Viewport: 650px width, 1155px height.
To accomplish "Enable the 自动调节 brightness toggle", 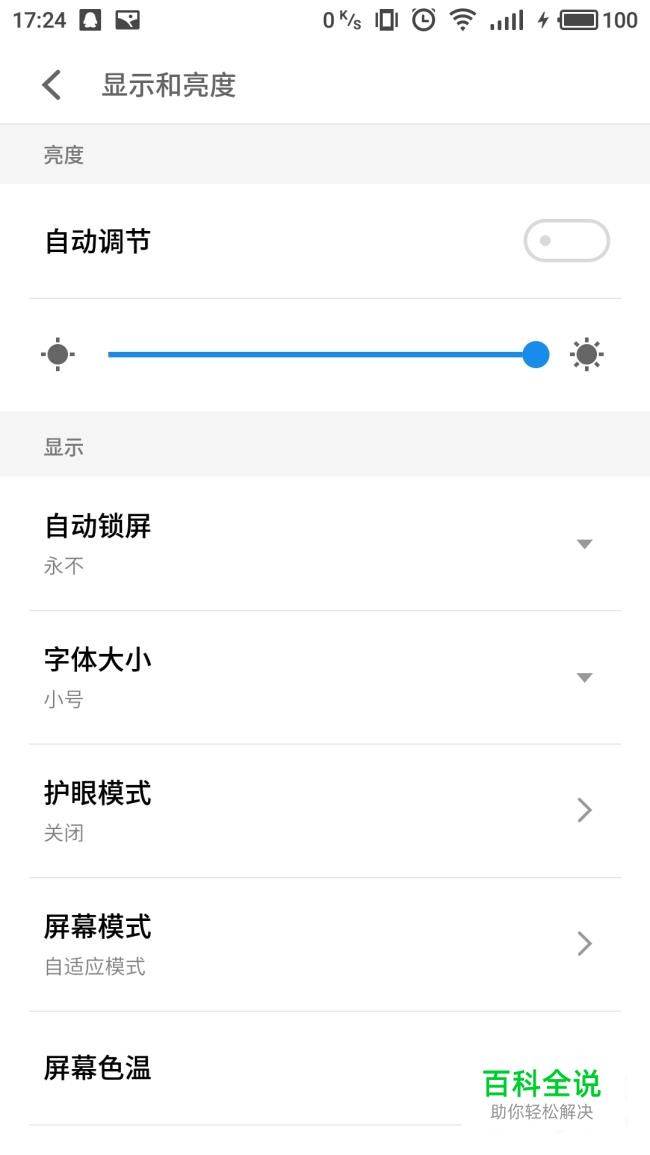I will click(566, 241).
